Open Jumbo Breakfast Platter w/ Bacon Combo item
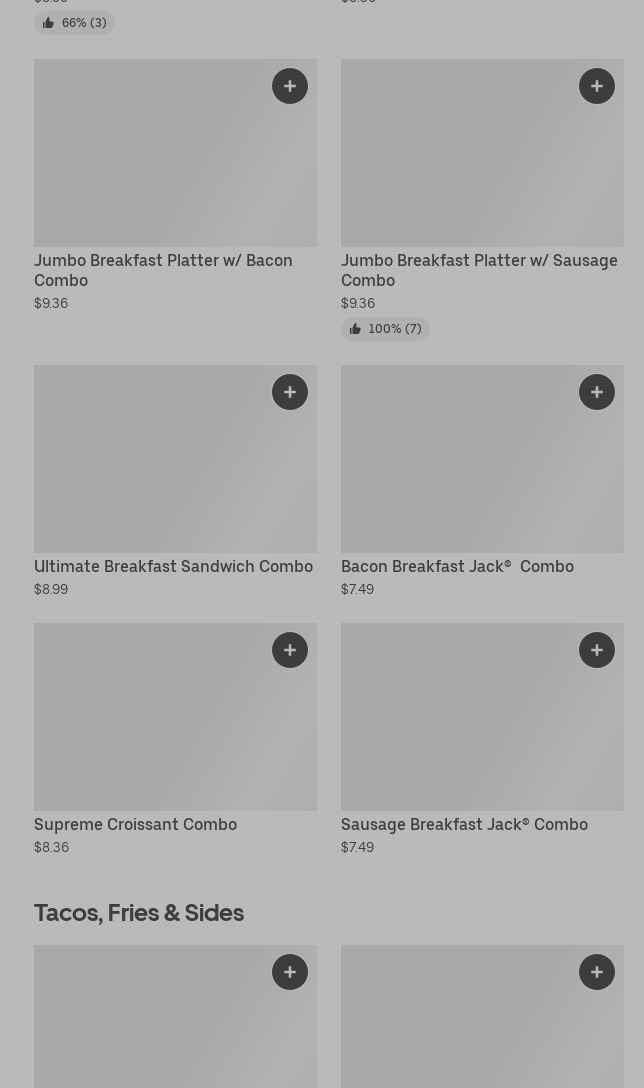The height and width of the screenshot is (1088, 644). (x=163, y=270)
